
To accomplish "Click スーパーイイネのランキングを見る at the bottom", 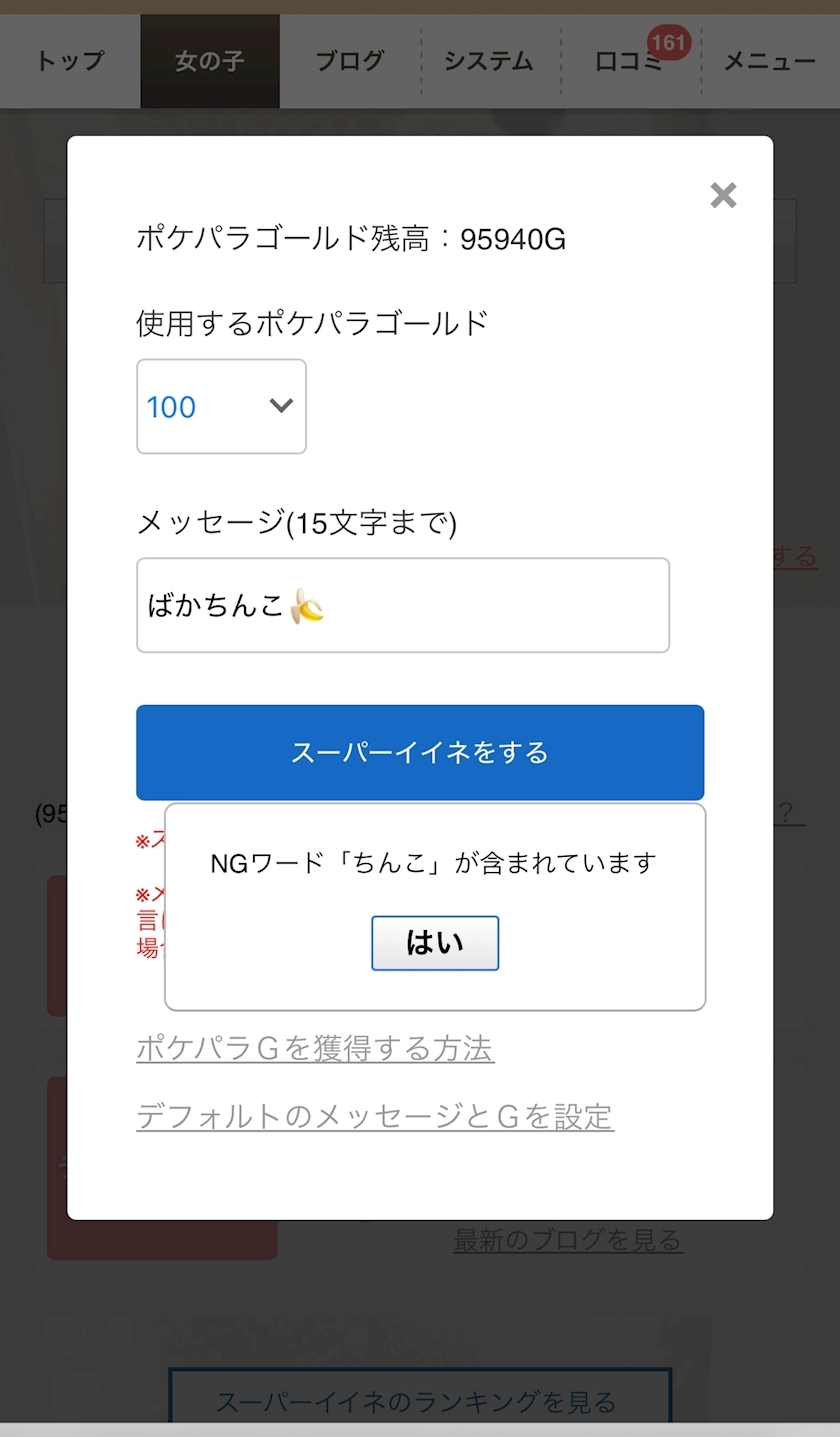I will click(420, 1402).
